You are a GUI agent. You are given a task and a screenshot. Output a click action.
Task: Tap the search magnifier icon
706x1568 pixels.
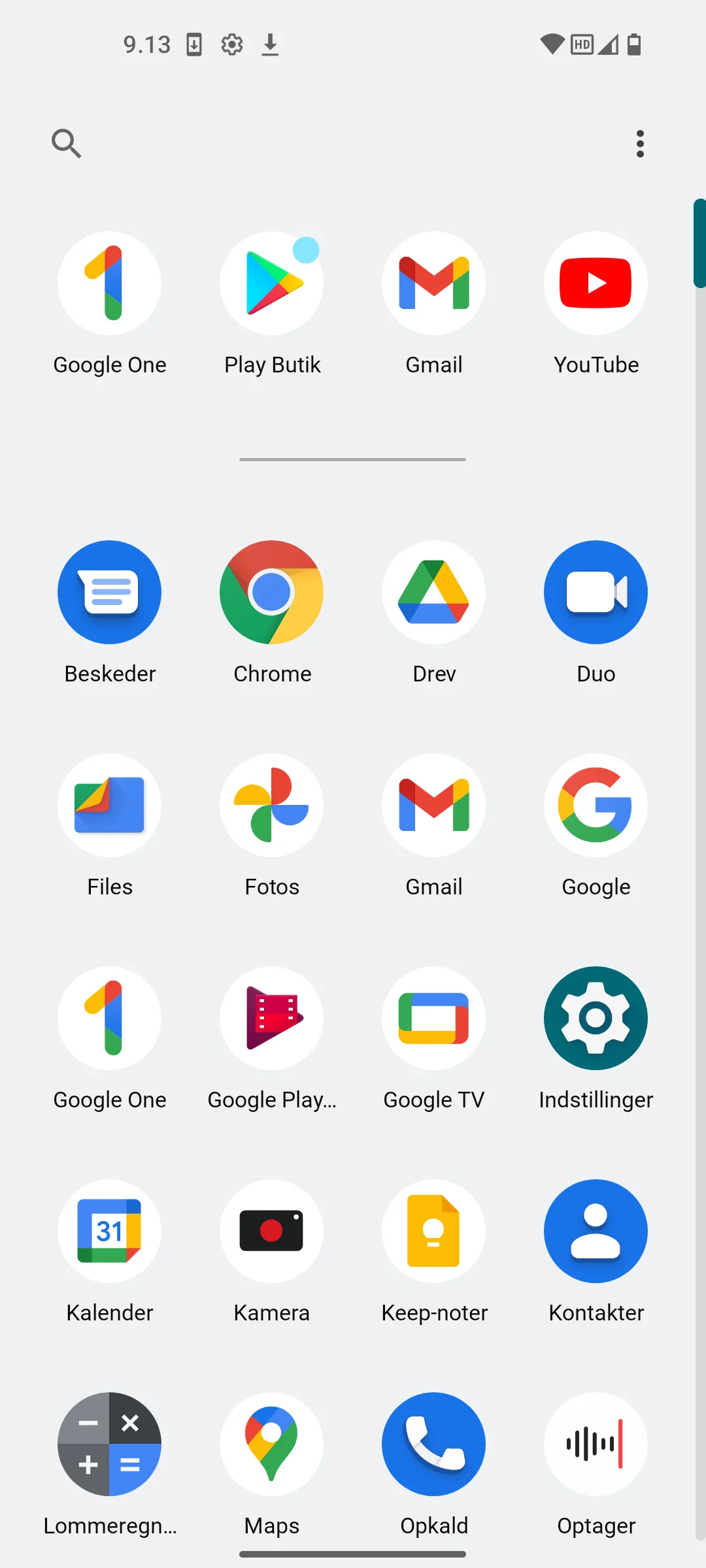pyautogui.click(x=66, y=143)
